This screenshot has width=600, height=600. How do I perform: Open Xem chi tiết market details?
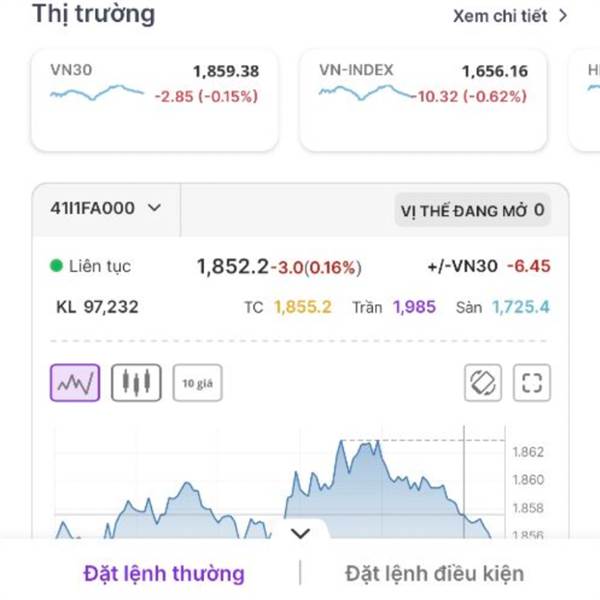tap(510, 16)
